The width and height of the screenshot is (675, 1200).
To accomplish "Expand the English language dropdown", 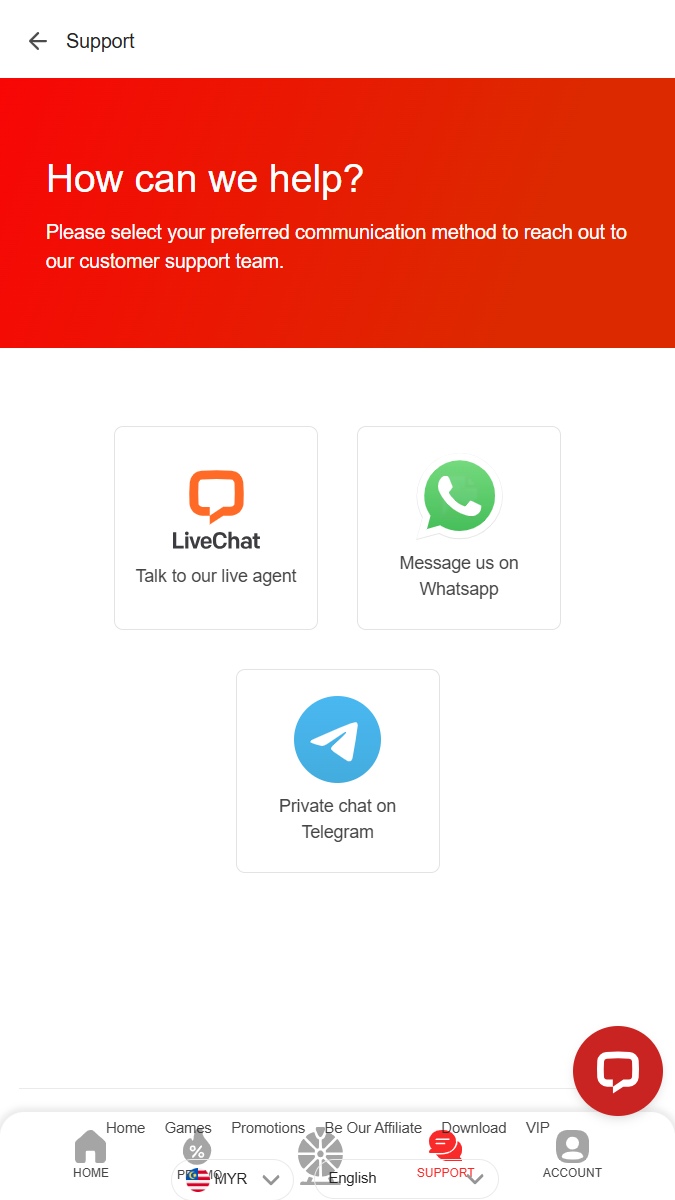I will (x=407, y=1179).
